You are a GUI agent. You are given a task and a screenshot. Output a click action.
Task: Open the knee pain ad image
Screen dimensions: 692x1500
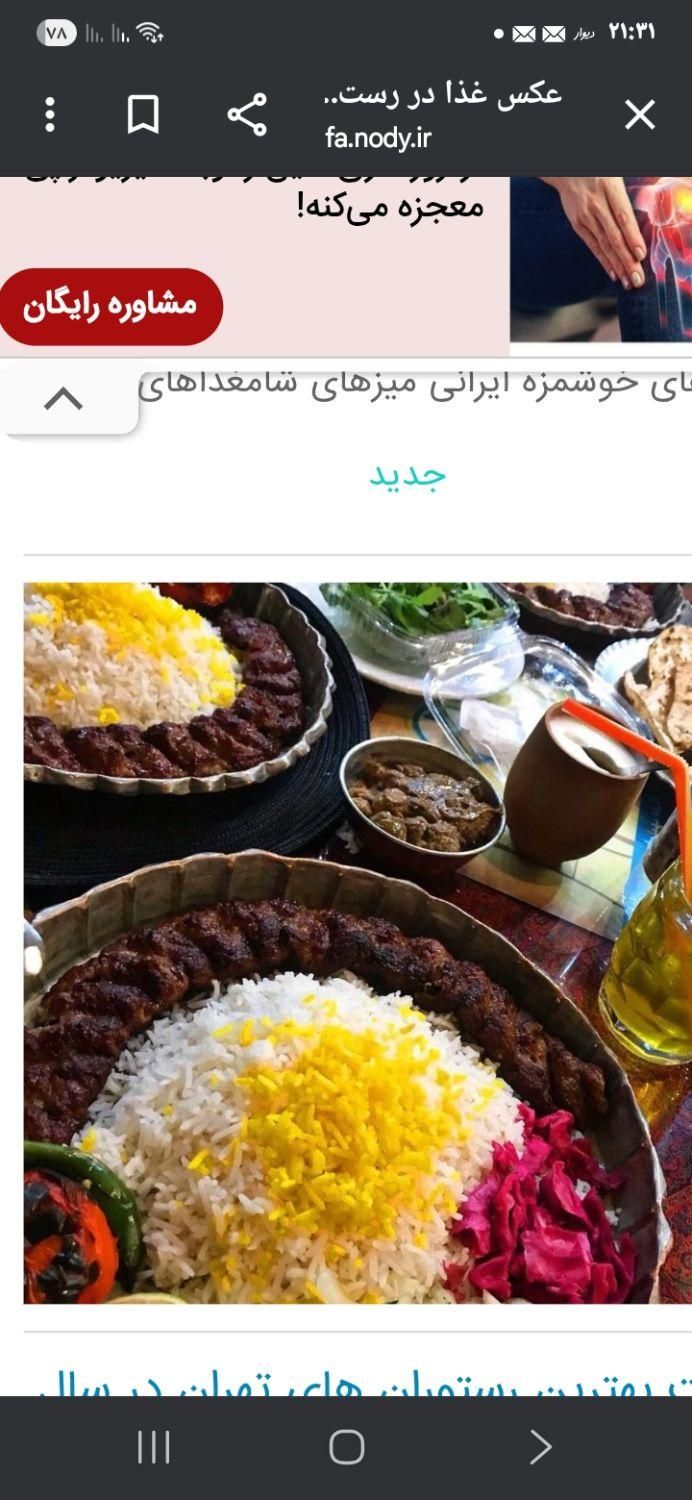tap(600, 260)
